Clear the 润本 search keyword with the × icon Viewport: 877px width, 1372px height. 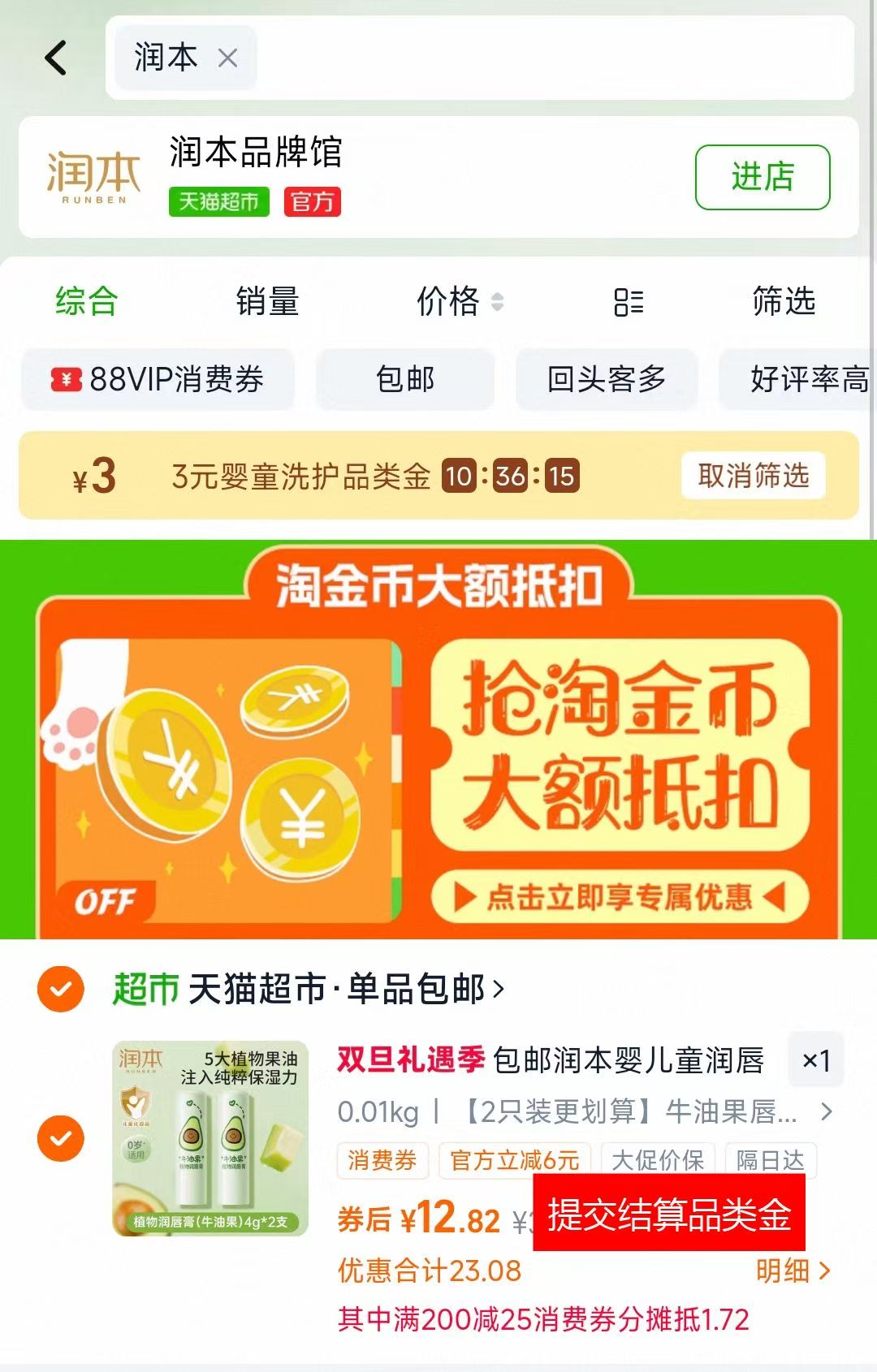[x=228, y=57]
